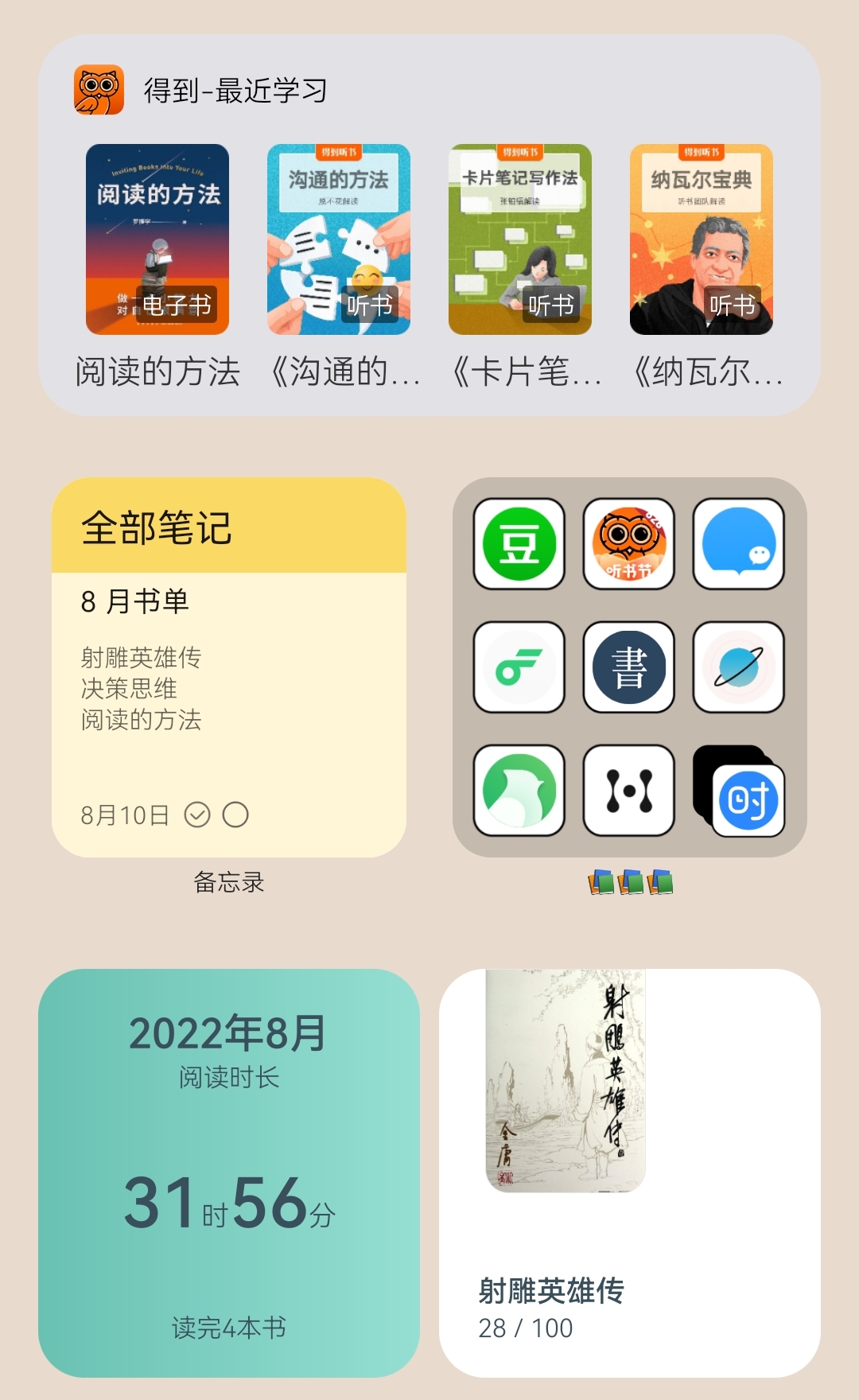Open the 2022年8月 阅读时长 widget

229,1172
